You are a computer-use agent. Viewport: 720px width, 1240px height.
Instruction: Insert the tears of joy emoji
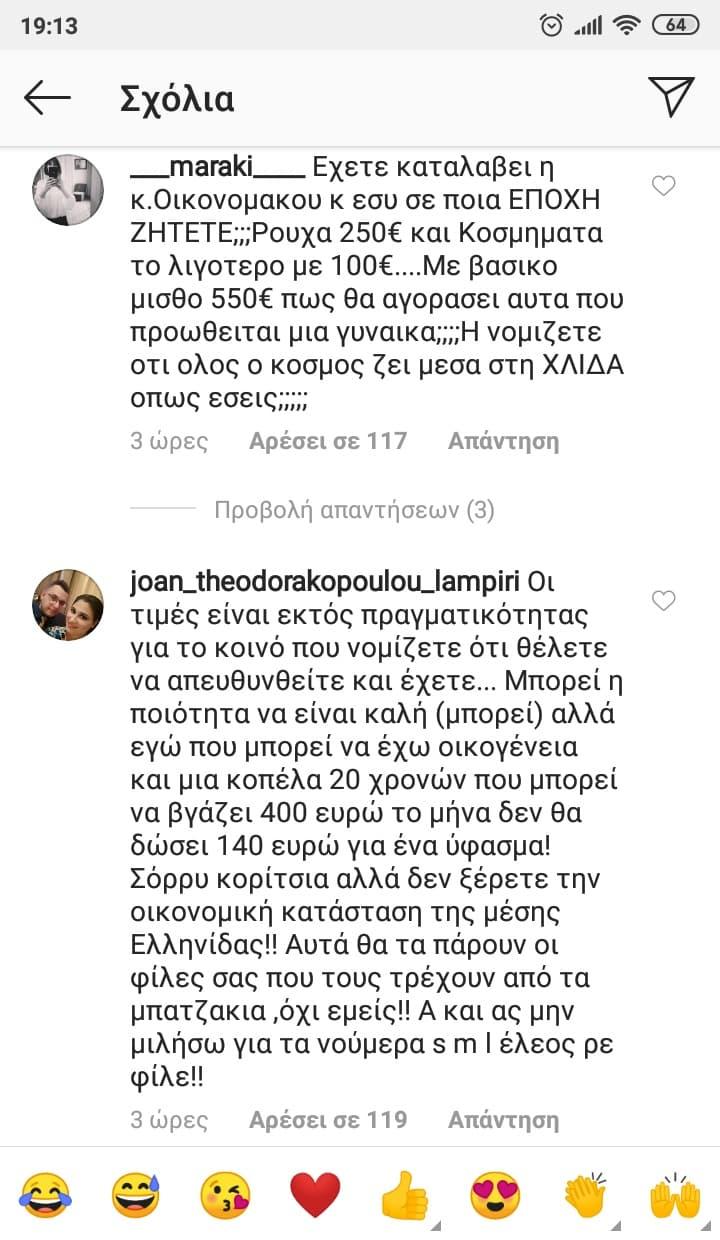45,1196
